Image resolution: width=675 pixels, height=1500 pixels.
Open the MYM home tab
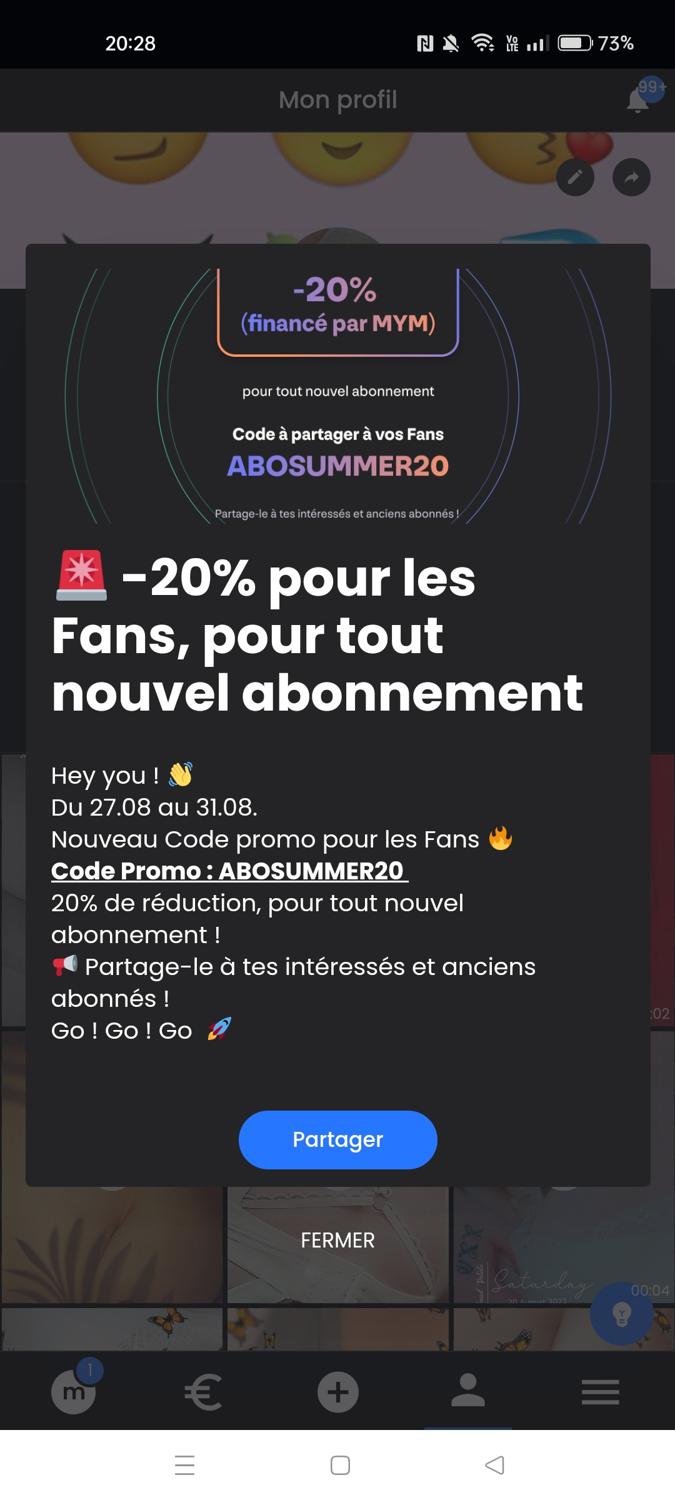point(73,1391)
